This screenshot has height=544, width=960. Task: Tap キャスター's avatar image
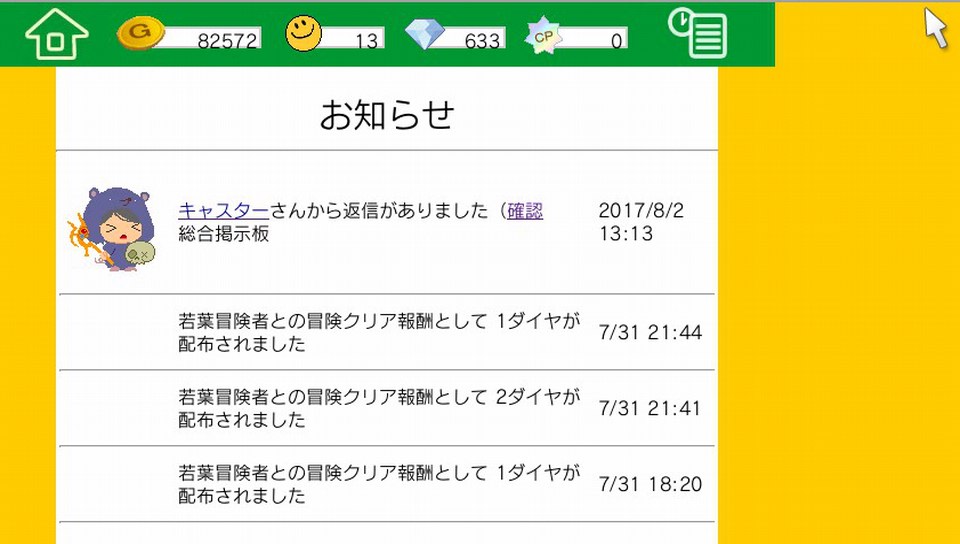pos(113,230)
